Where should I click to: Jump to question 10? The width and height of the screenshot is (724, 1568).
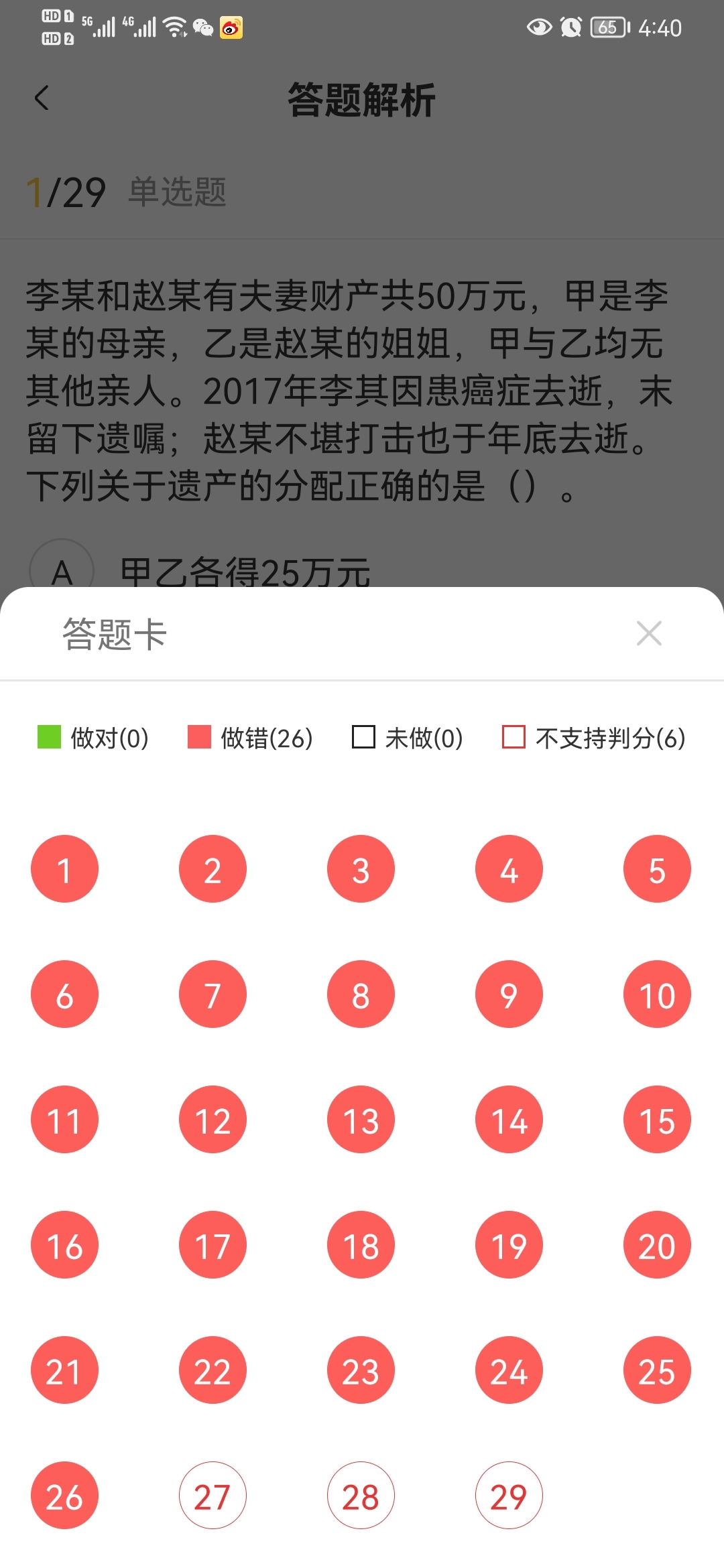coord(657,994)
